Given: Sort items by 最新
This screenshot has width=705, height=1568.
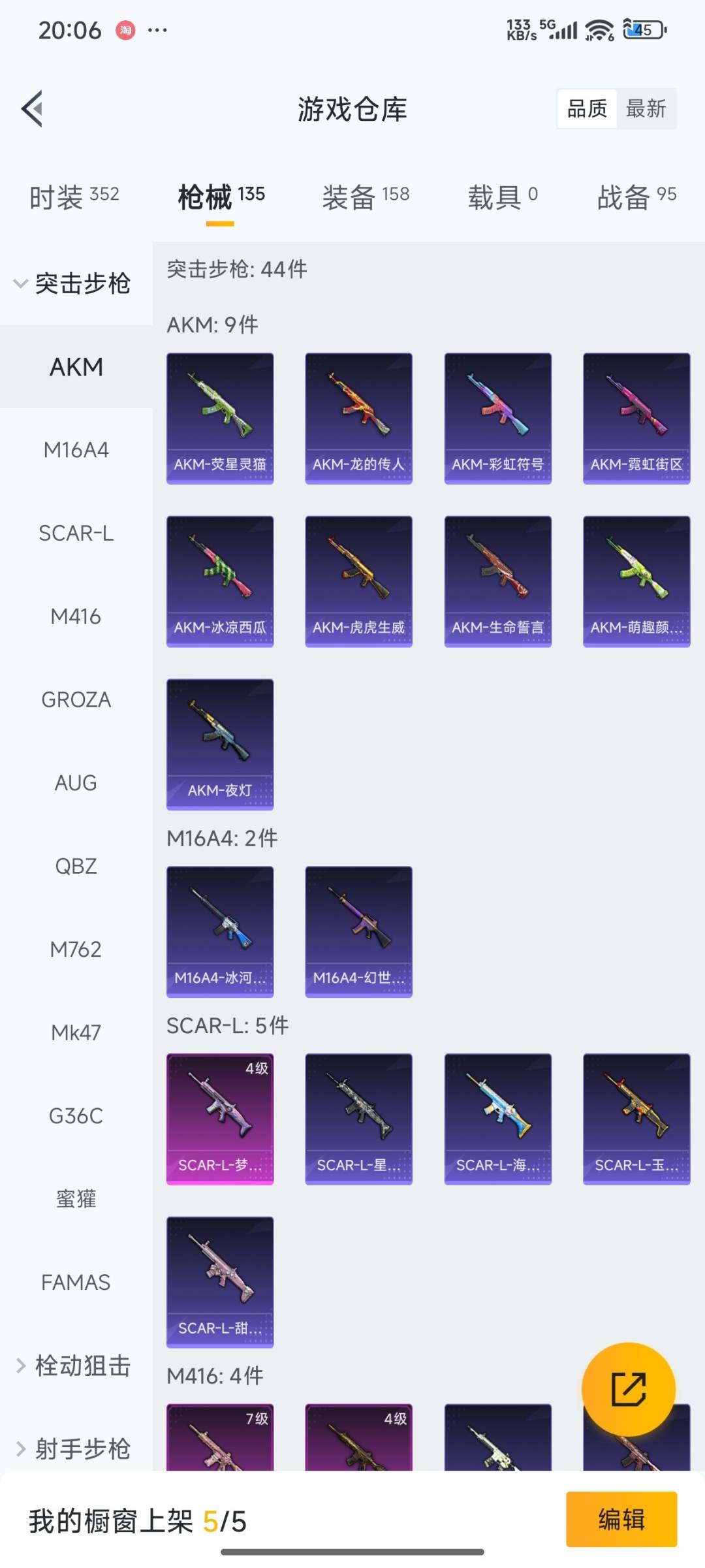Looking at the screenshot, I should coord(646,108).
